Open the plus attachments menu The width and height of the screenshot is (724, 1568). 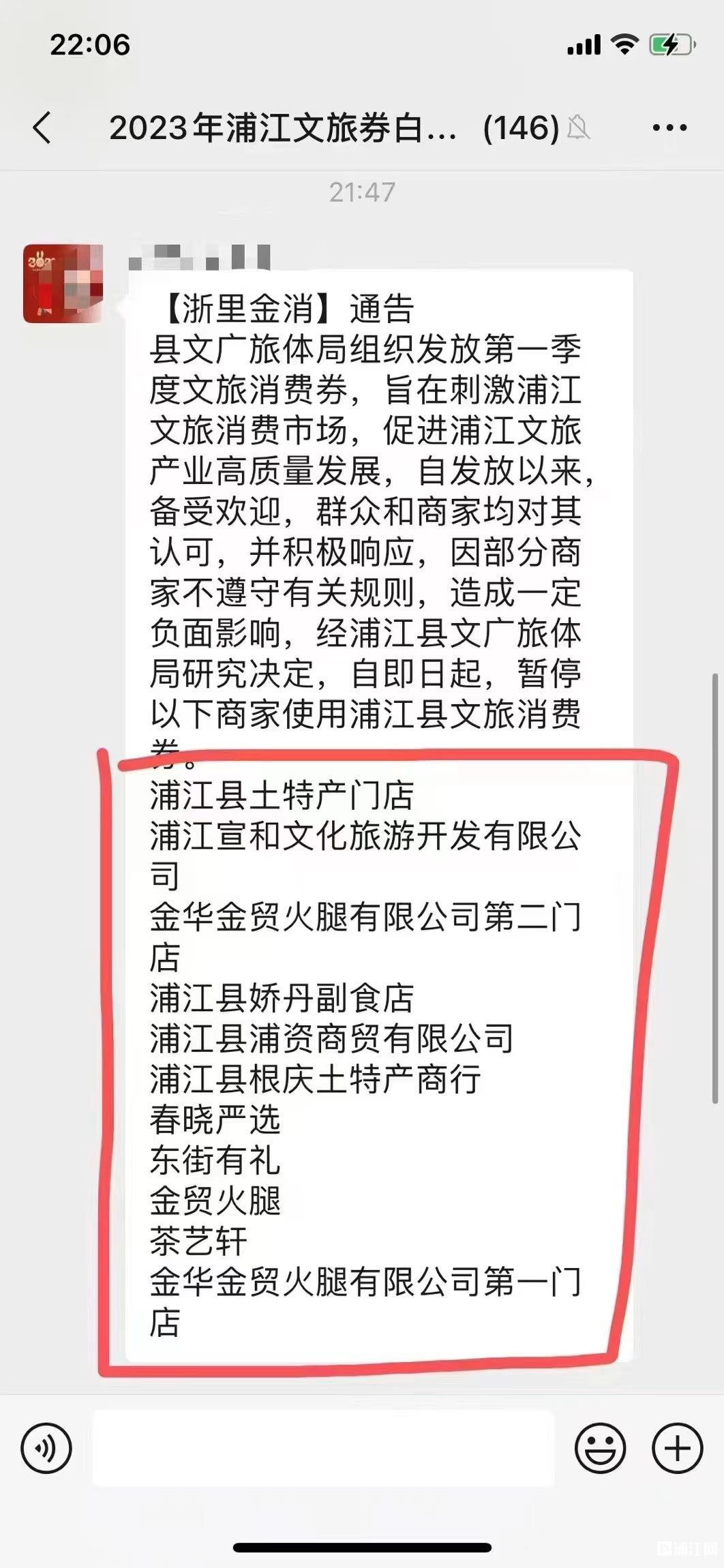point(677,1449)
